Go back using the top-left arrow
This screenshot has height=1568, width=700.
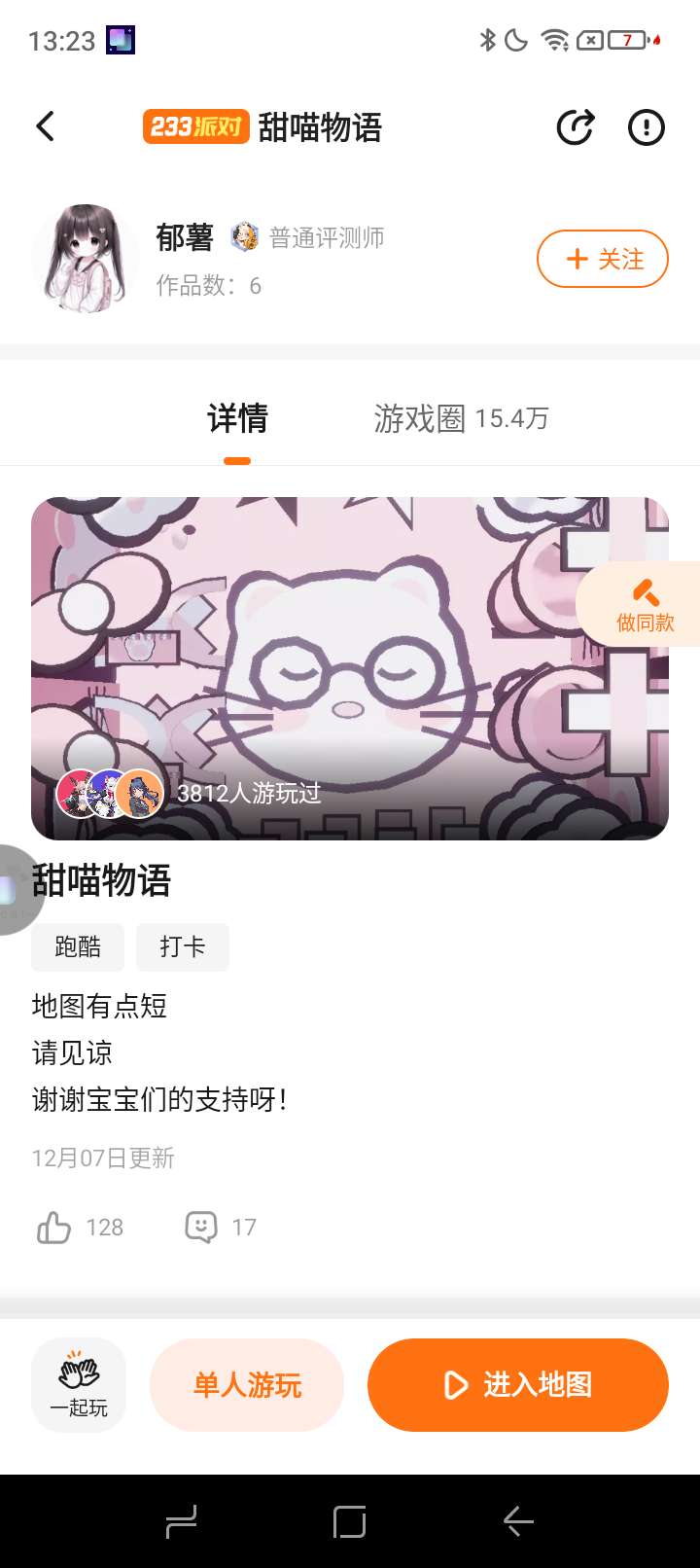pyautogui.click(x=45, y=126)
